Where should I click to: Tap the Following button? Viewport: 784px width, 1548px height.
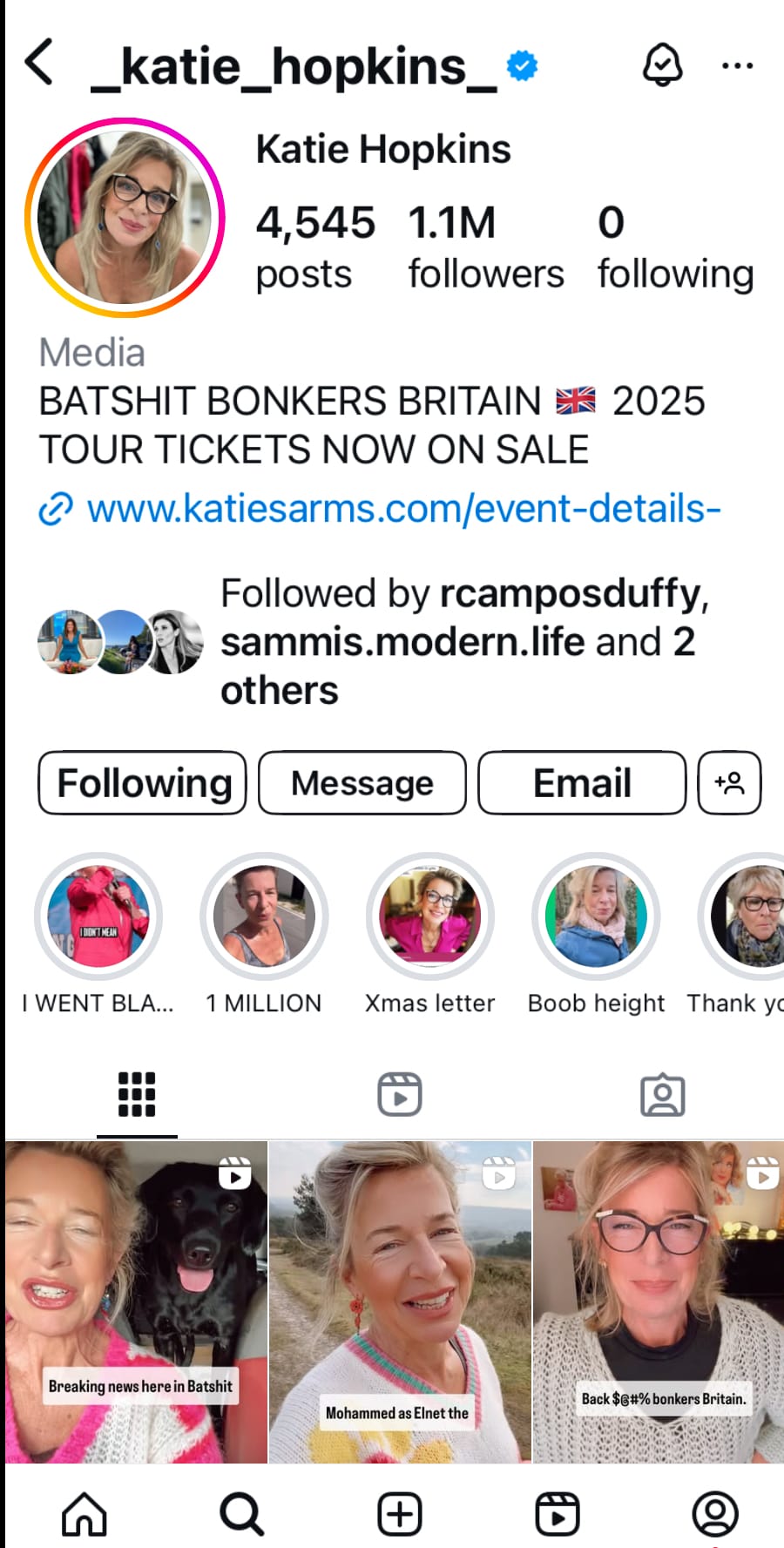143,783
